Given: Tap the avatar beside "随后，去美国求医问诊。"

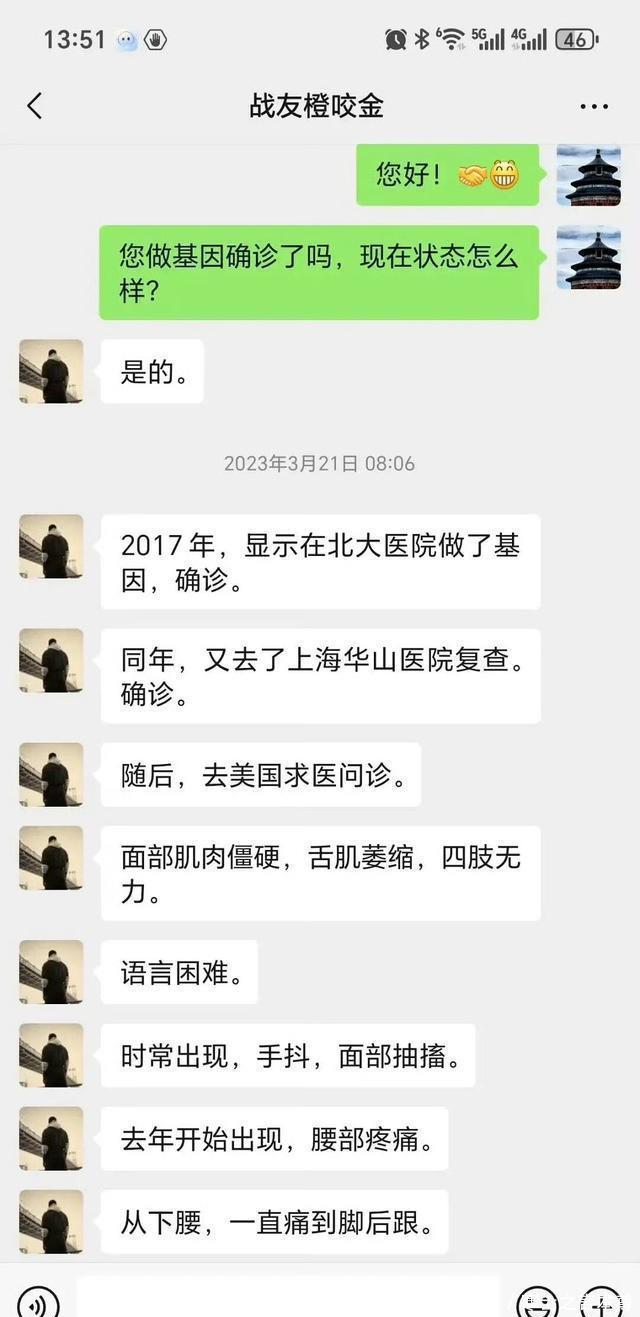Looking at the screenshot, I should [x=51, y=775].
